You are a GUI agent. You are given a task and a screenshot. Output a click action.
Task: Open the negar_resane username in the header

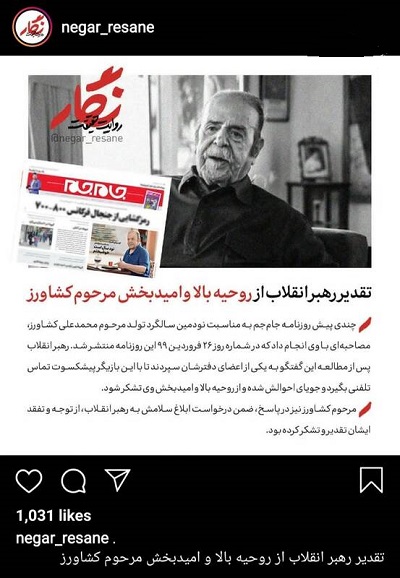pyautogui.click(x=108, y=28)
